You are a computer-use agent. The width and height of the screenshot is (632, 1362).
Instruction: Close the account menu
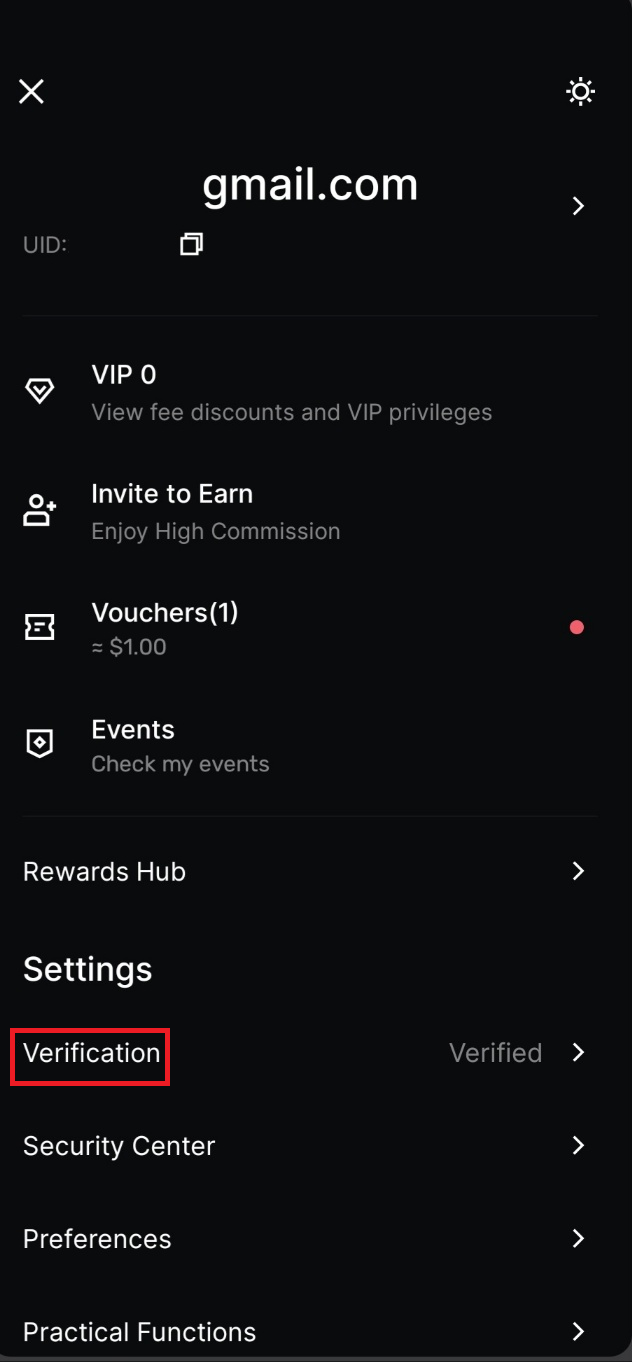[32, 92]
